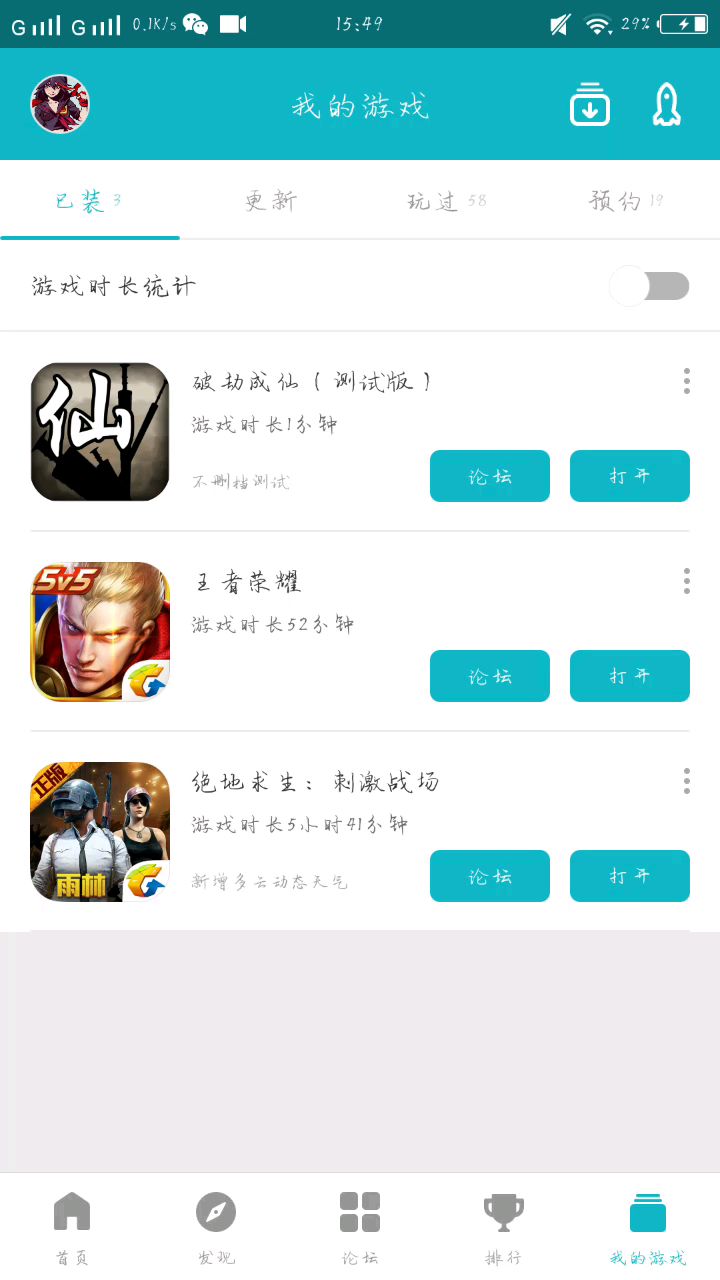Open the download manager icon
This screenshot has height=1280, width=720.
(590, 104)
